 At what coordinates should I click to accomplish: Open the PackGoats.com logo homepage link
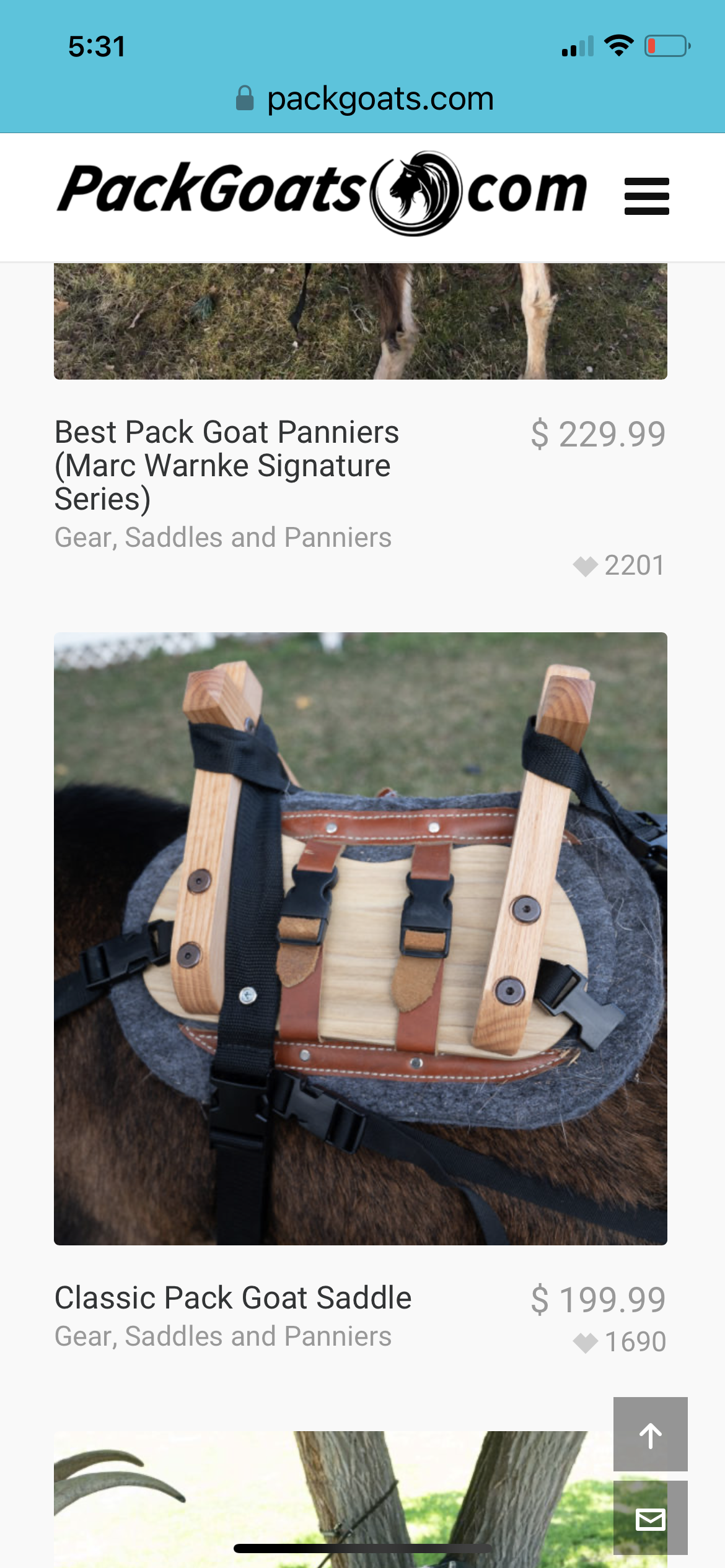pyautogui.click(x=322, y=193)
